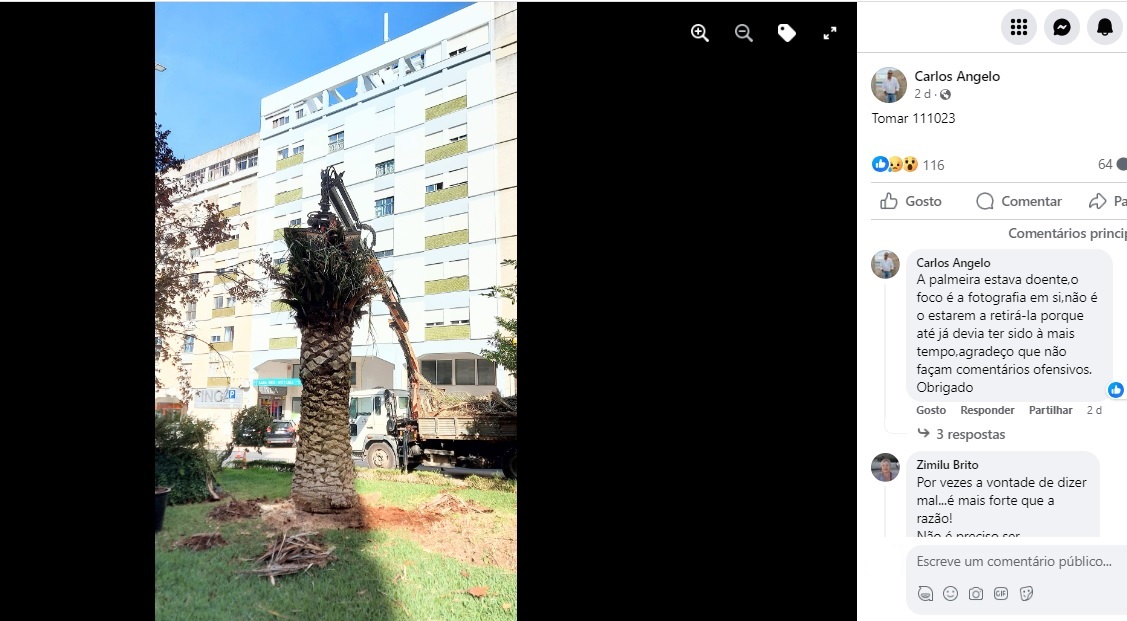1127x621 pixels.
Task: Focus the public comment field
Action: click(1013, 562)
